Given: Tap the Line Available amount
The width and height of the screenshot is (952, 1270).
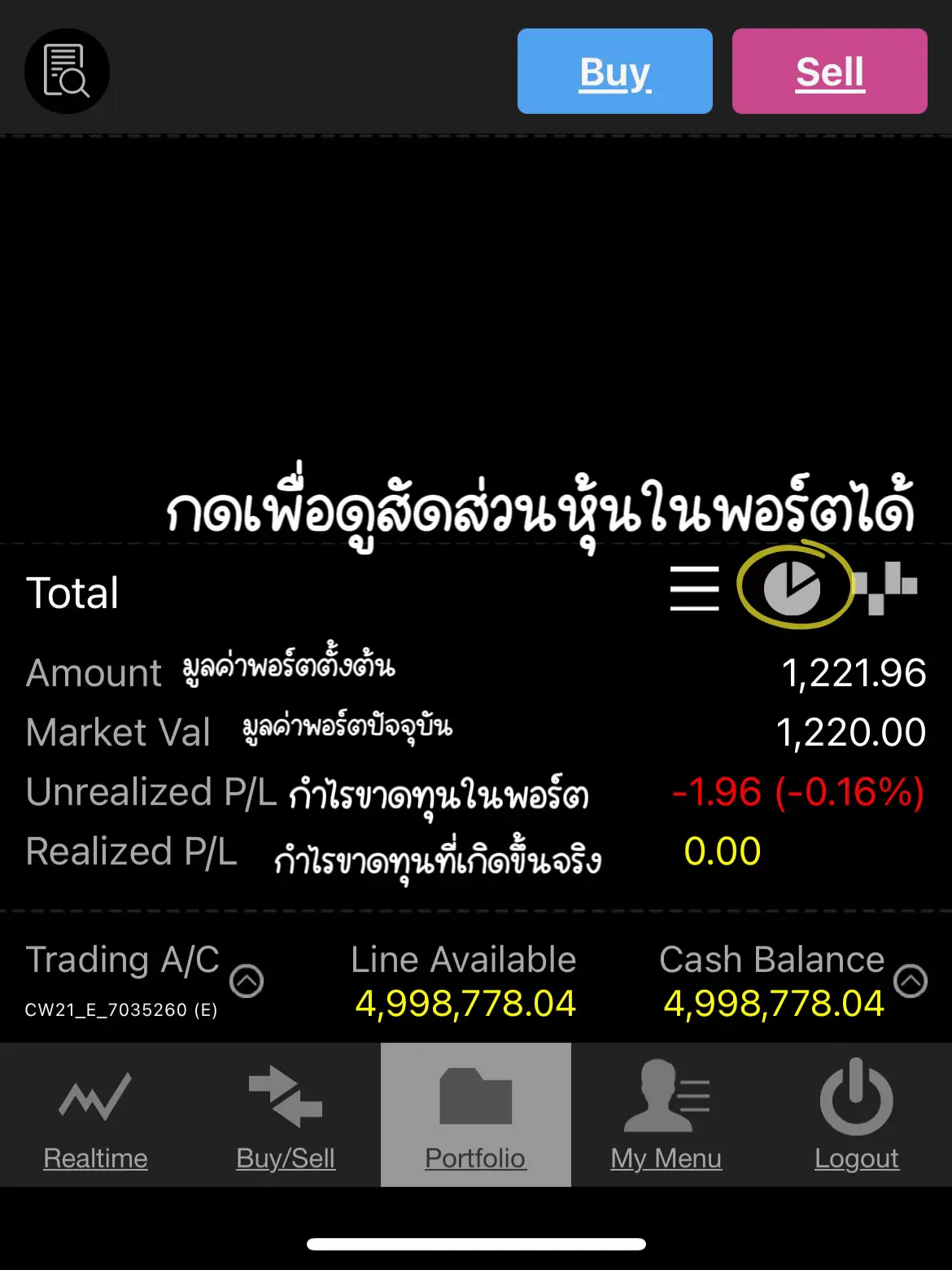Looking at the screenshot, I should 464,1004.
